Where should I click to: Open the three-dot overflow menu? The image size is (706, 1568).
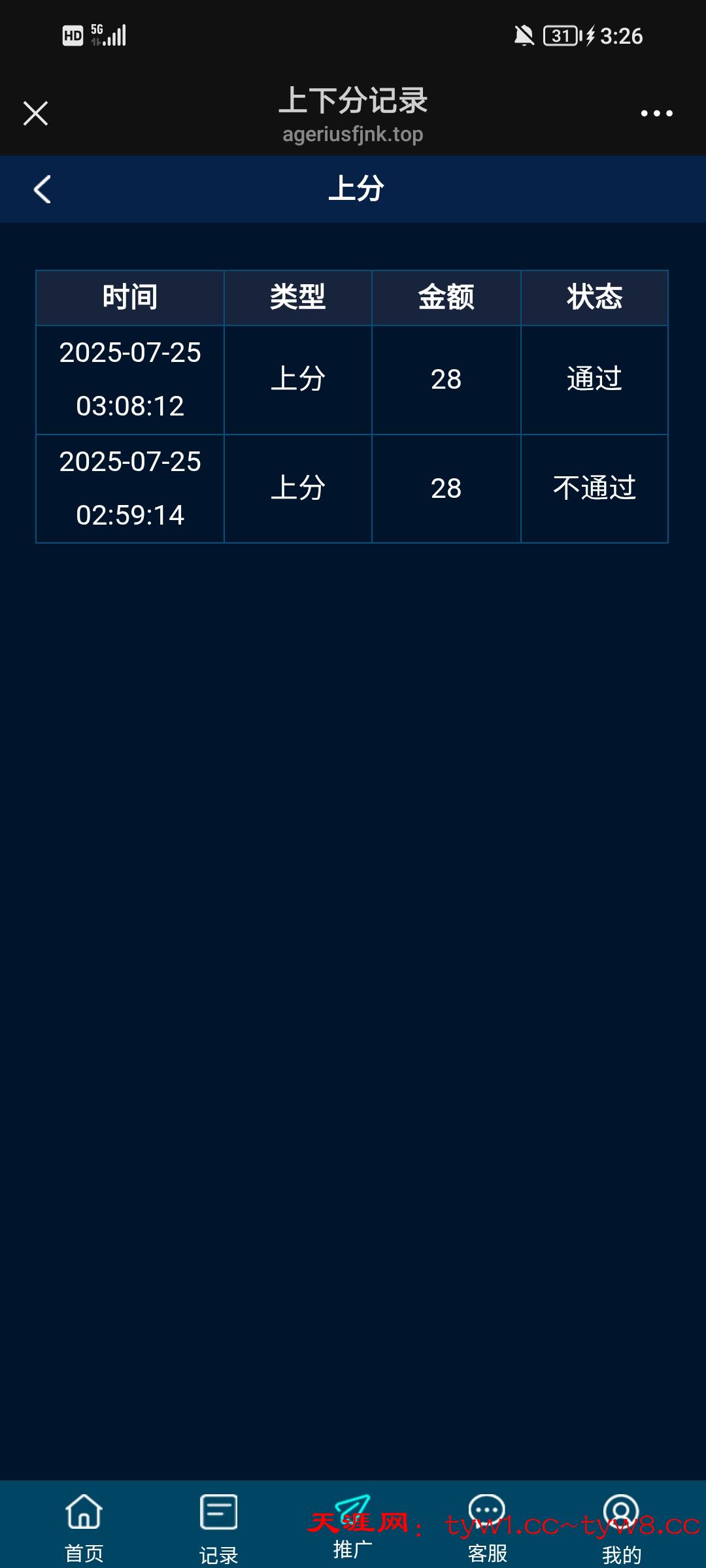click(x=657, y=112)
